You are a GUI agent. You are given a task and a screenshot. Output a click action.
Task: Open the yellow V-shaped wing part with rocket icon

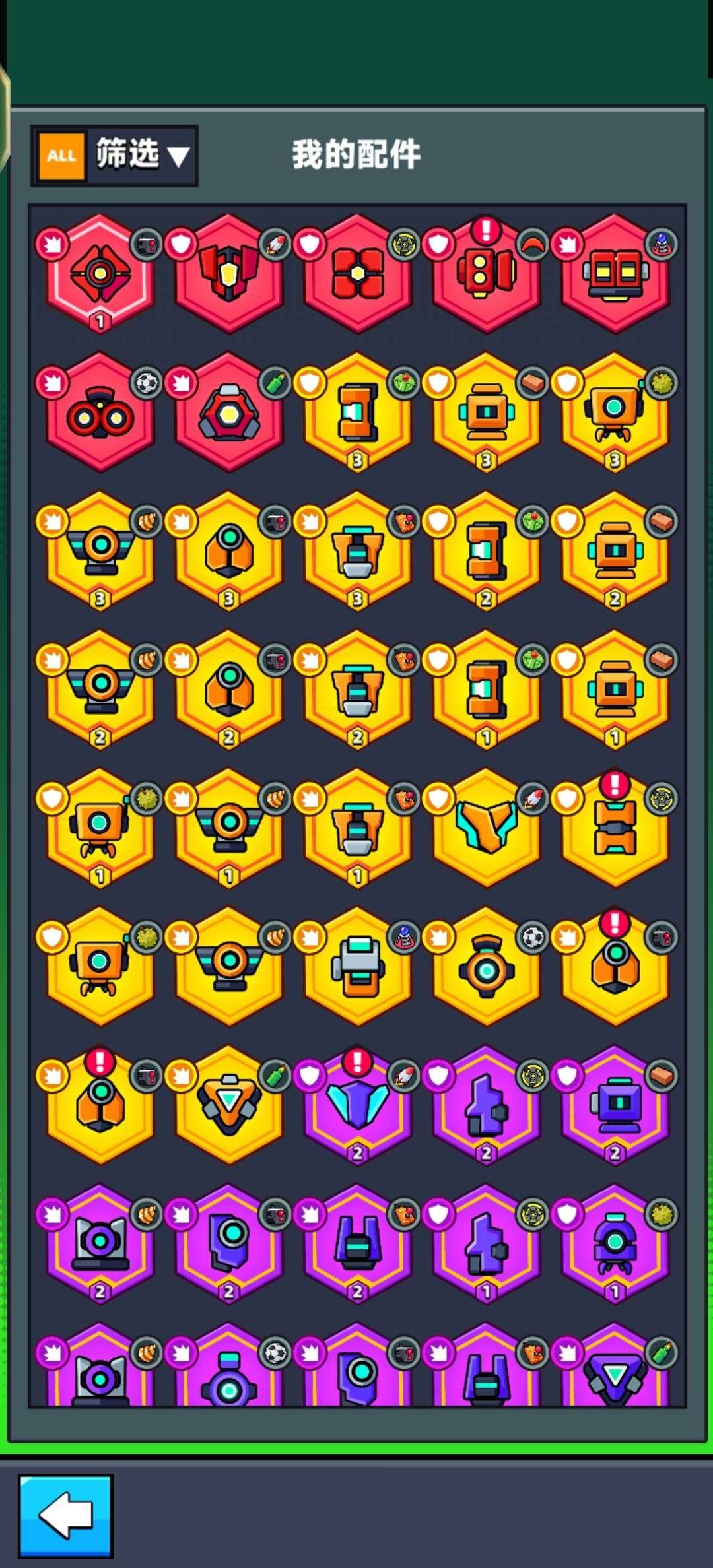coord(486,828)
